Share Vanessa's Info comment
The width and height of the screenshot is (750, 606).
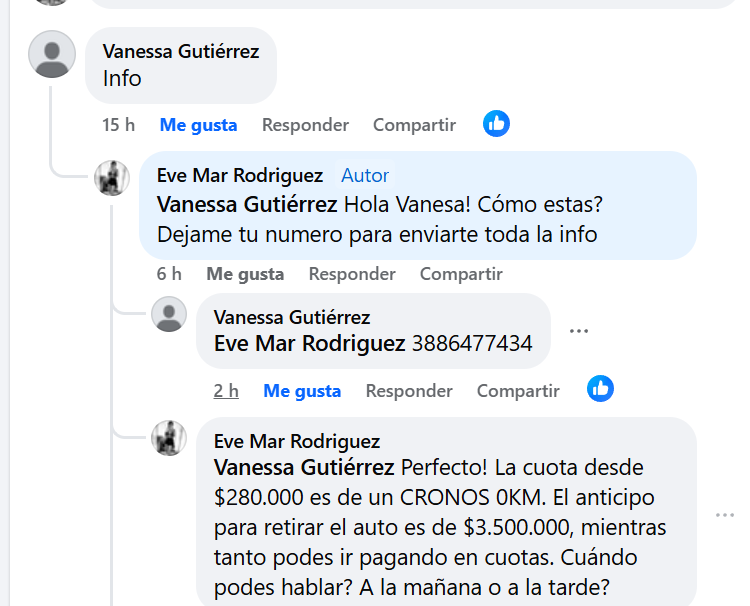tap(414, 125)
